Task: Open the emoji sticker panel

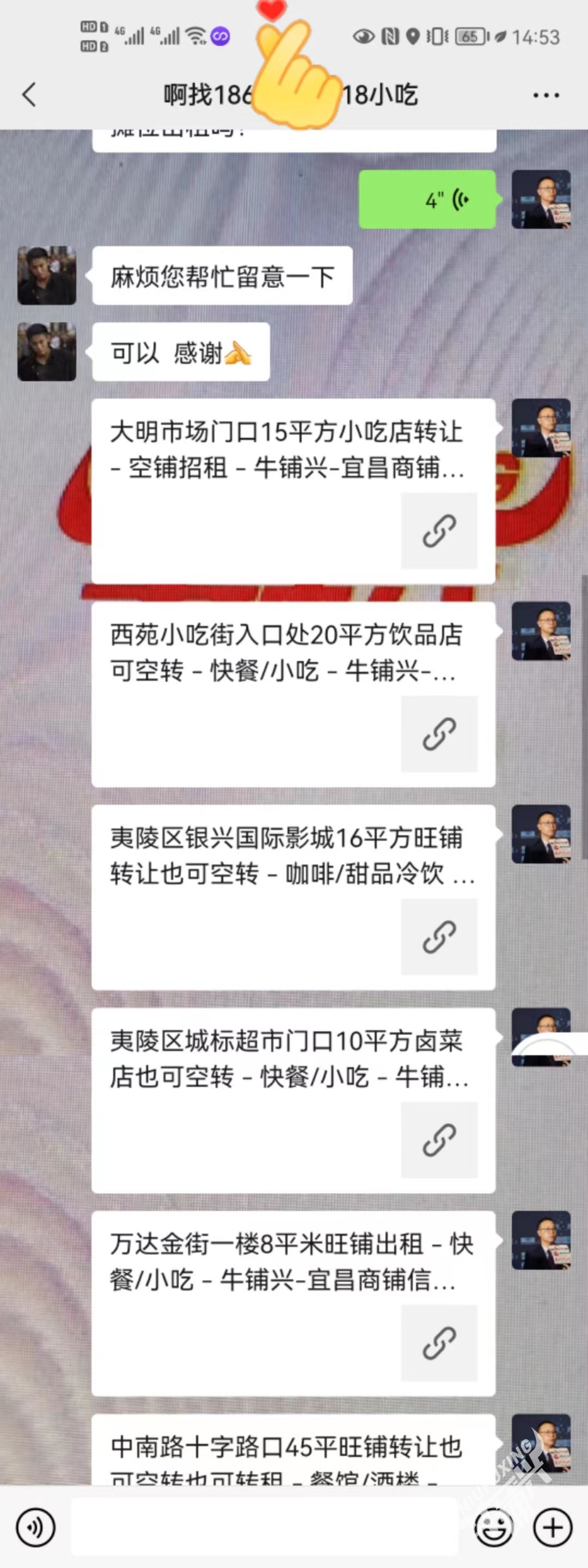Action: click(493, 1527)
